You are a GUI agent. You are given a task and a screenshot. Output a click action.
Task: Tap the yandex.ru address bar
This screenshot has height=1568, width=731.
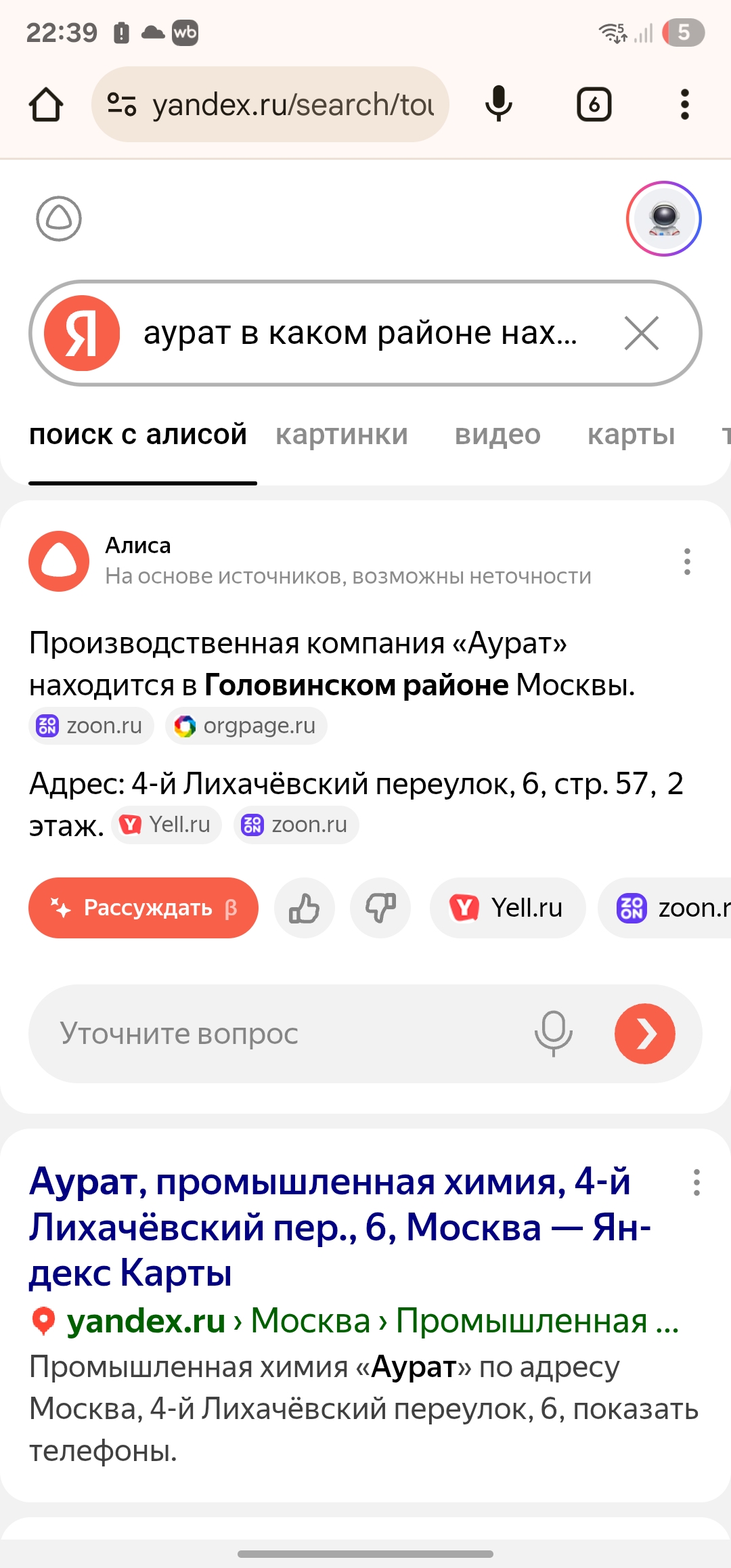coord(270,104)
